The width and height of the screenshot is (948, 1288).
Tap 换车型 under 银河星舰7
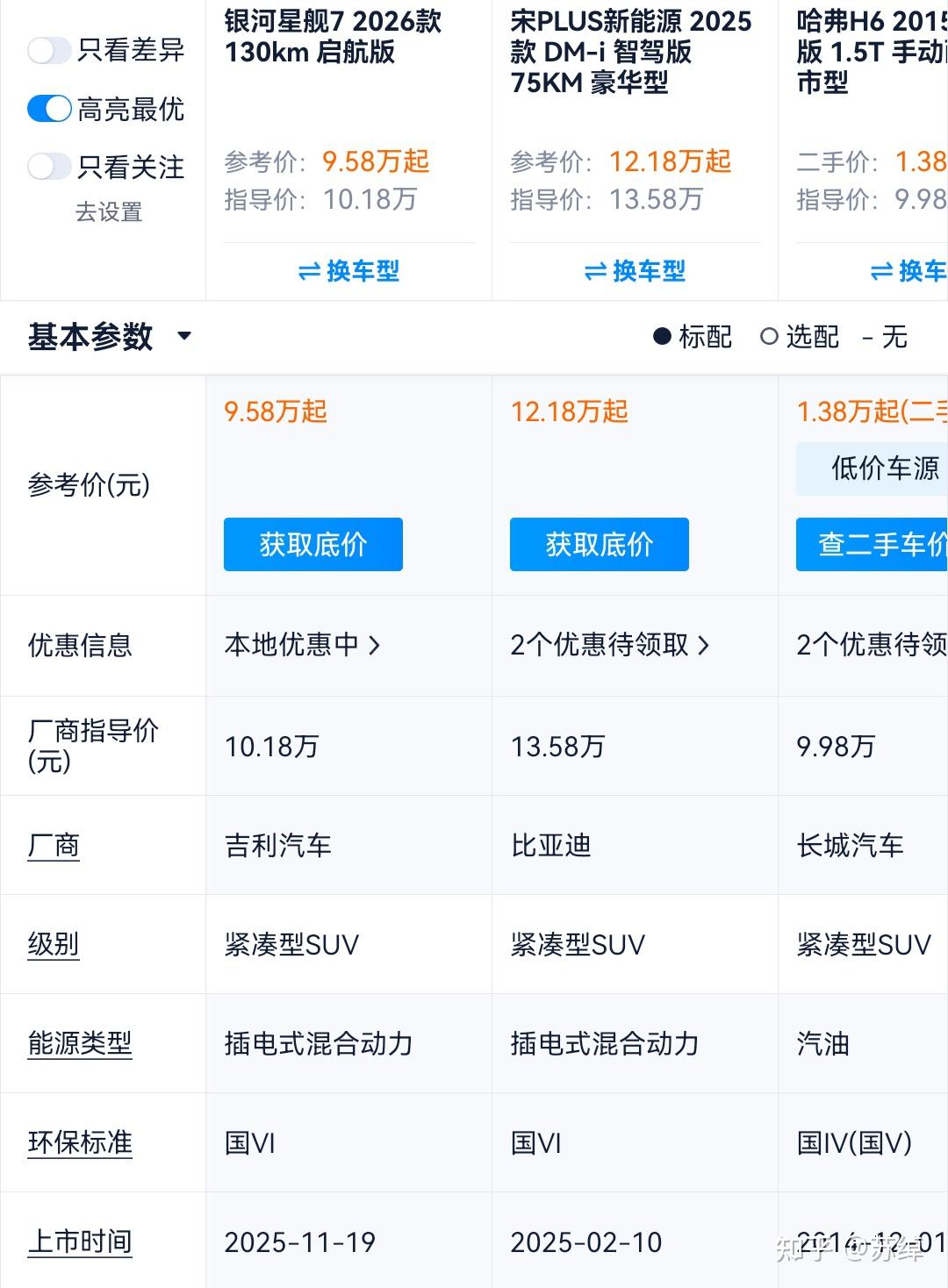[349, 271]
